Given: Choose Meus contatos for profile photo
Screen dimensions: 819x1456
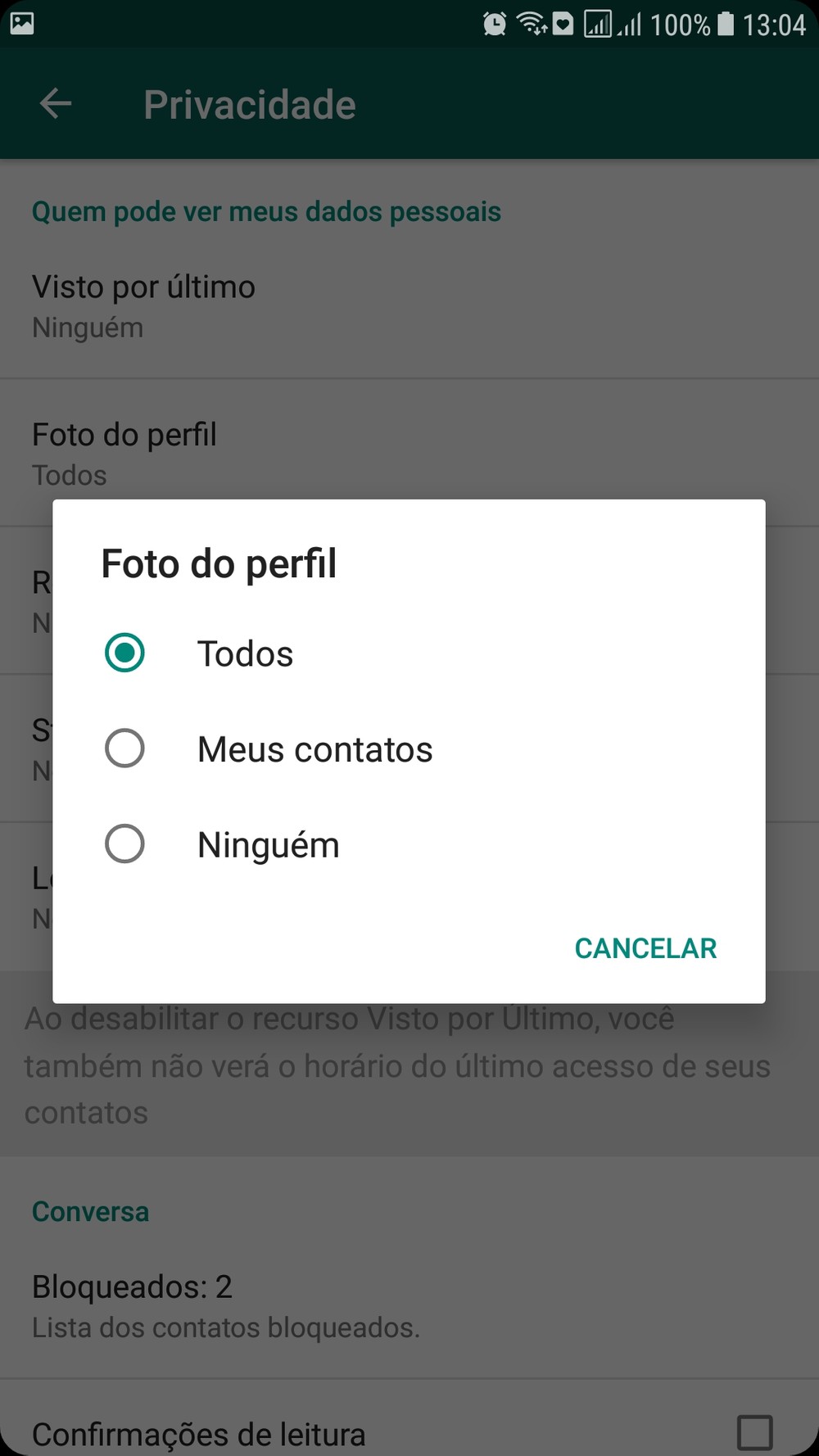Looking at the screenshot, I should coord(409,748).
